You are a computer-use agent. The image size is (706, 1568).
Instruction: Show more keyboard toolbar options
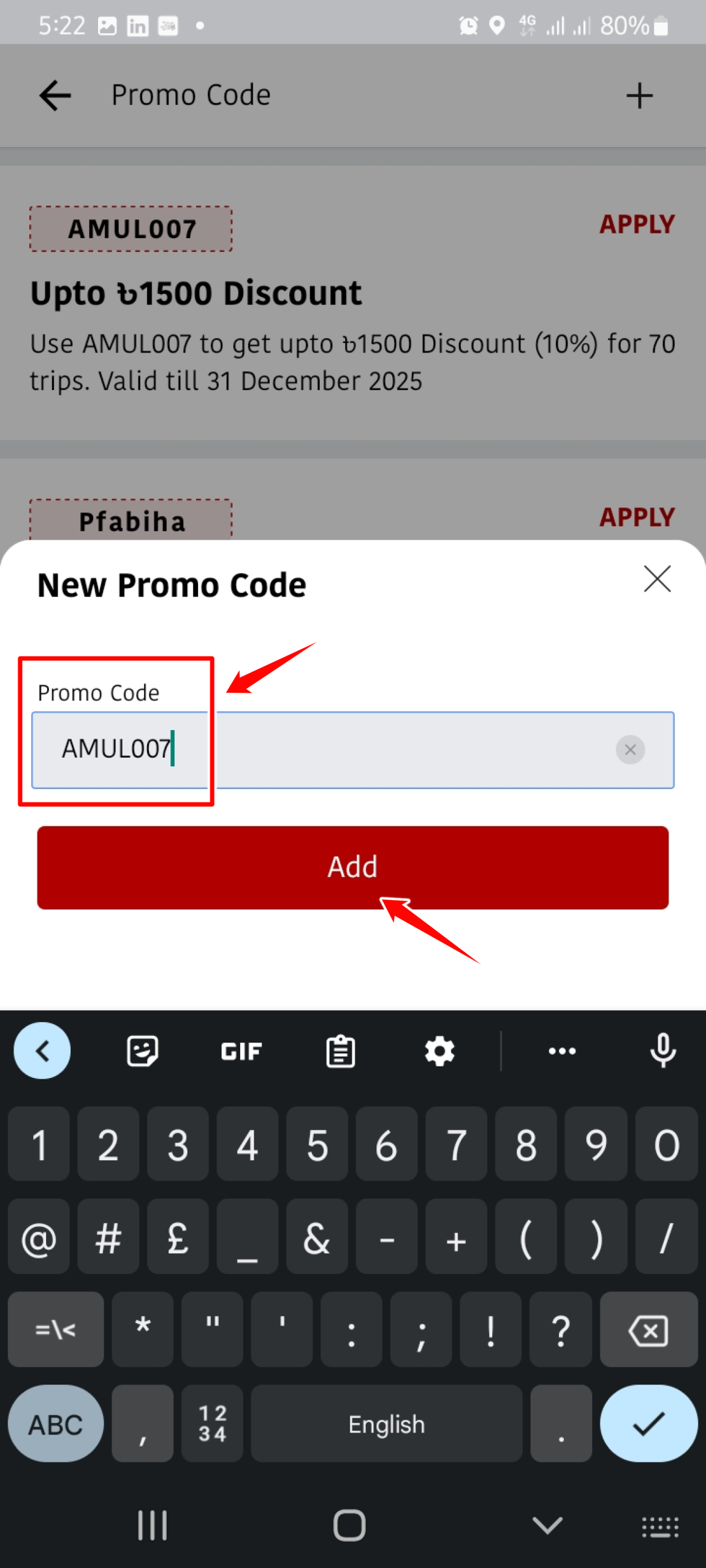pos(562,1051)
